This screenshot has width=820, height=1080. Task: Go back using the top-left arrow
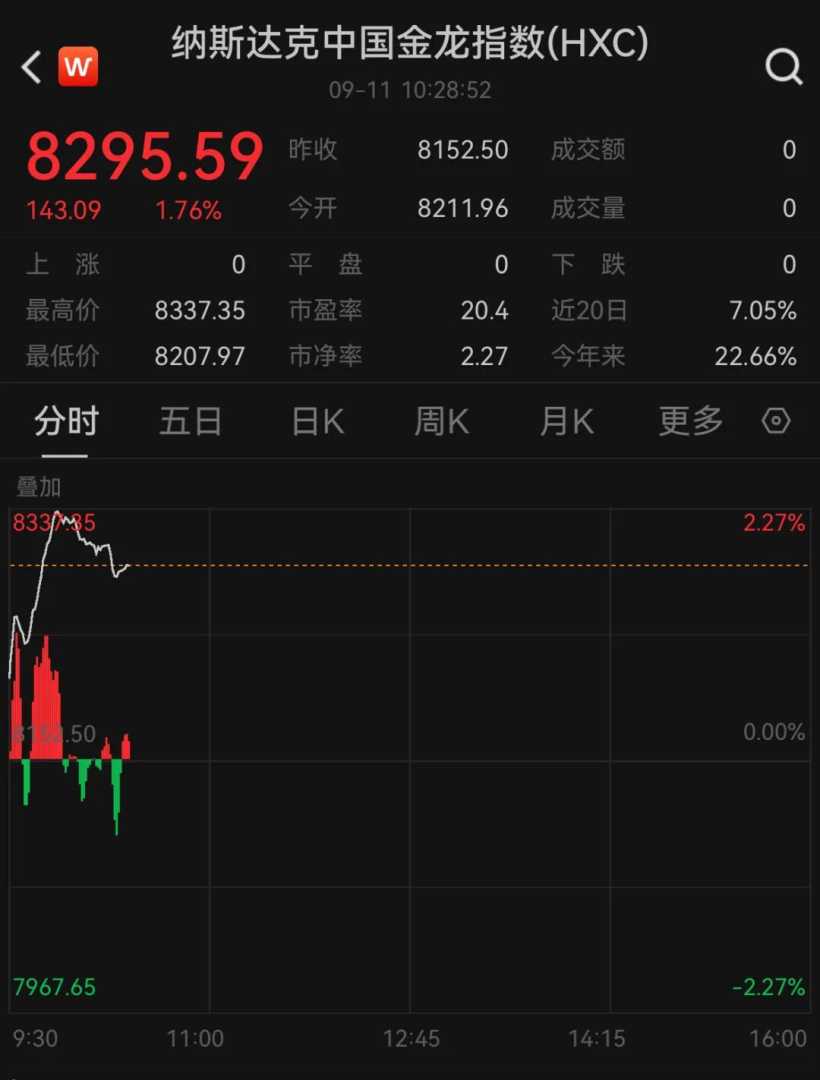[31, 68]
